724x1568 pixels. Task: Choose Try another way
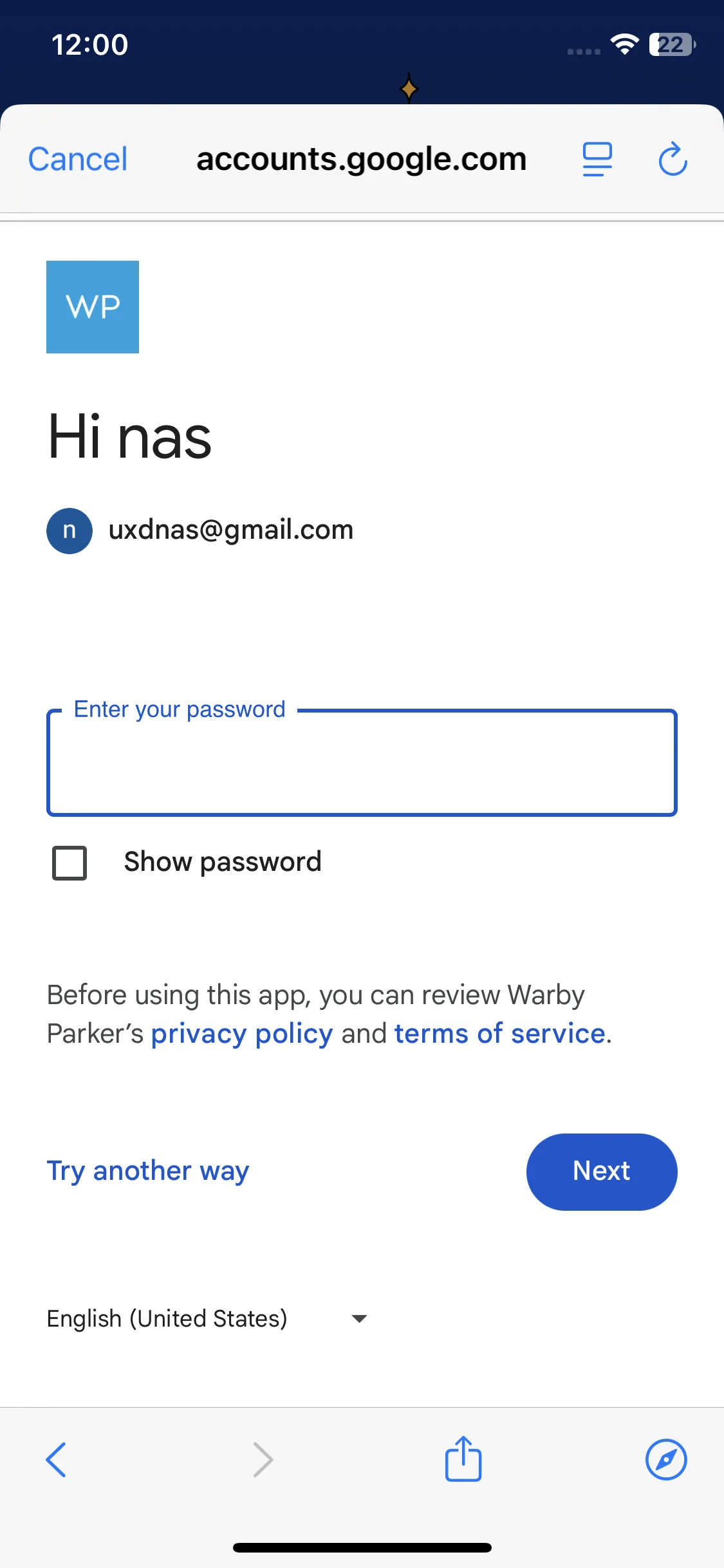[148, 1171]
